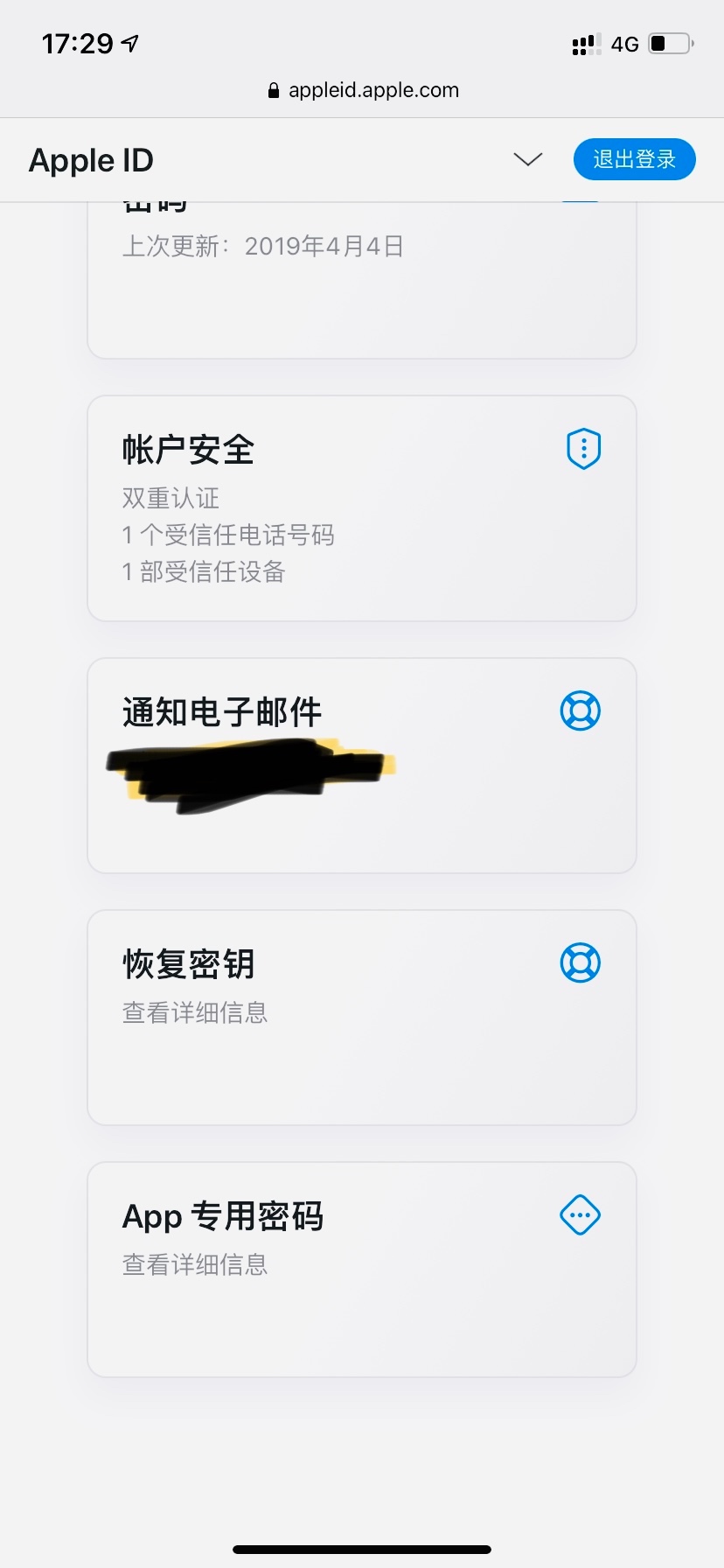The image size is (724, 1568).
Task: Open the 恢复密钥 recovery key card
Action: click(362, 1018)
